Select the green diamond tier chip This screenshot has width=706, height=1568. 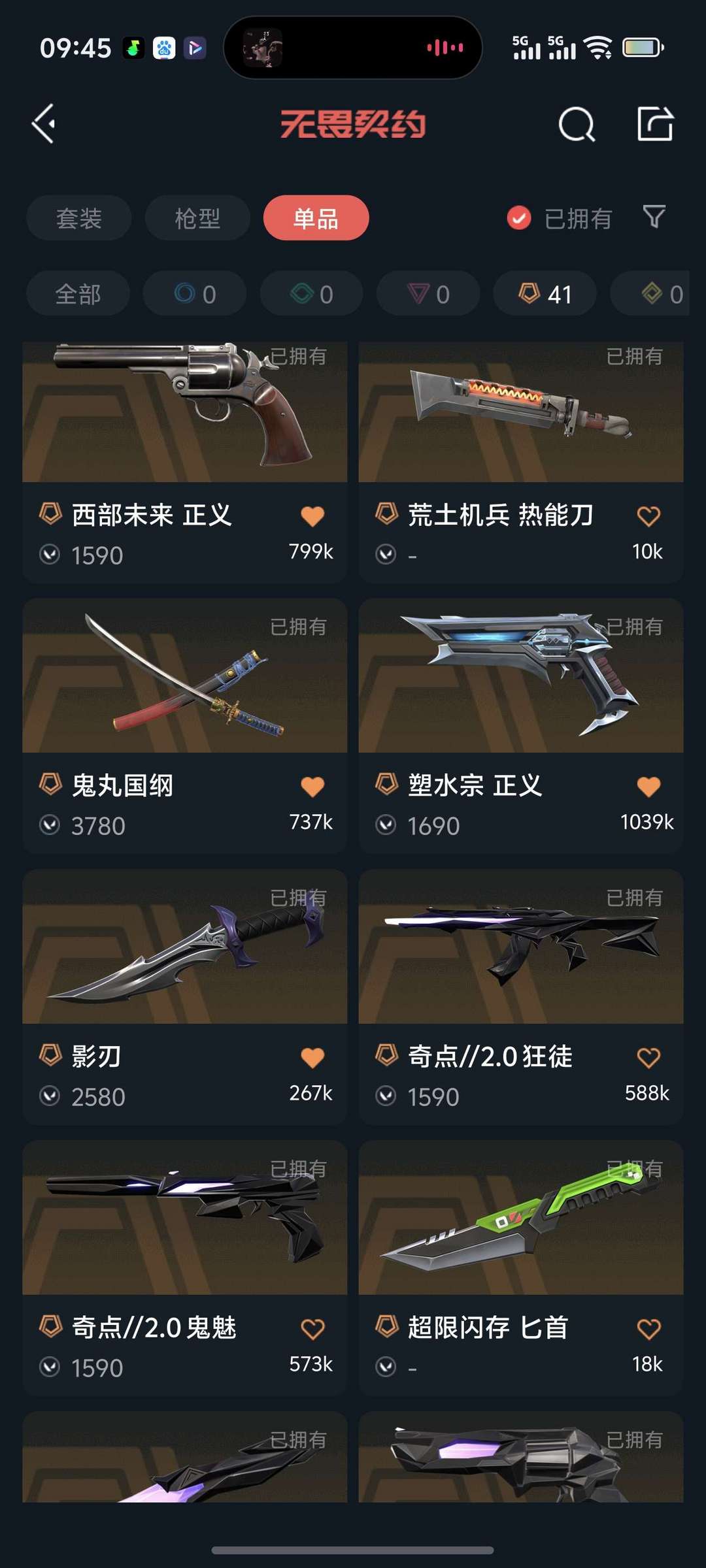(x=312, y=294)
